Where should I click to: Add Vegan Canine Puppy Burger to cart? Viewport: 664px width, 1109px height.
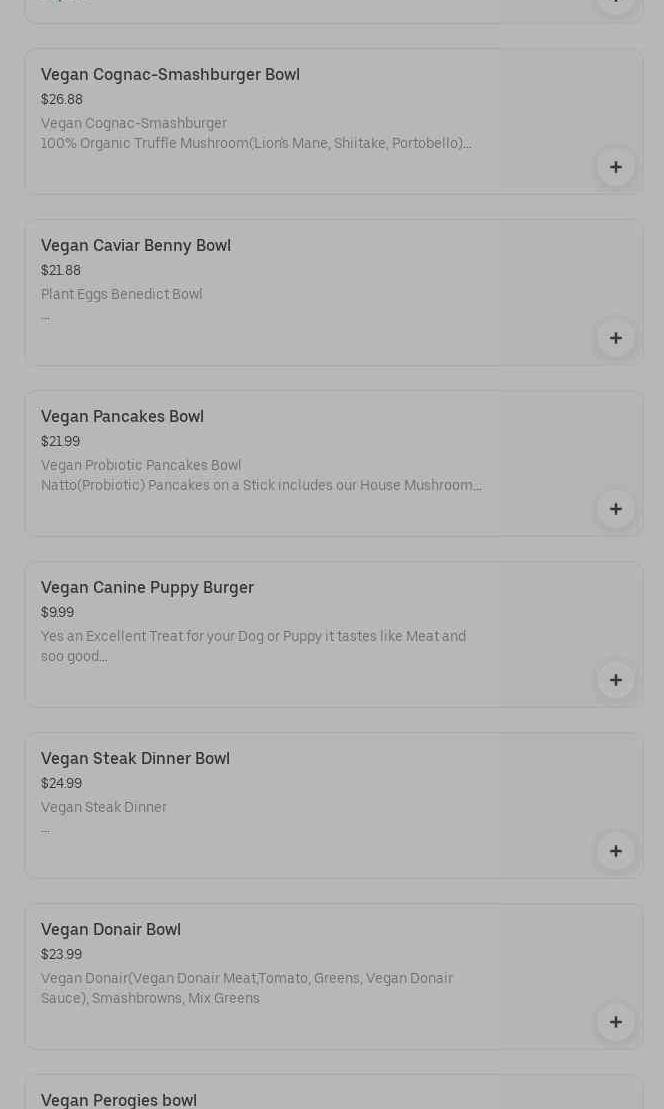coord(615,680)
